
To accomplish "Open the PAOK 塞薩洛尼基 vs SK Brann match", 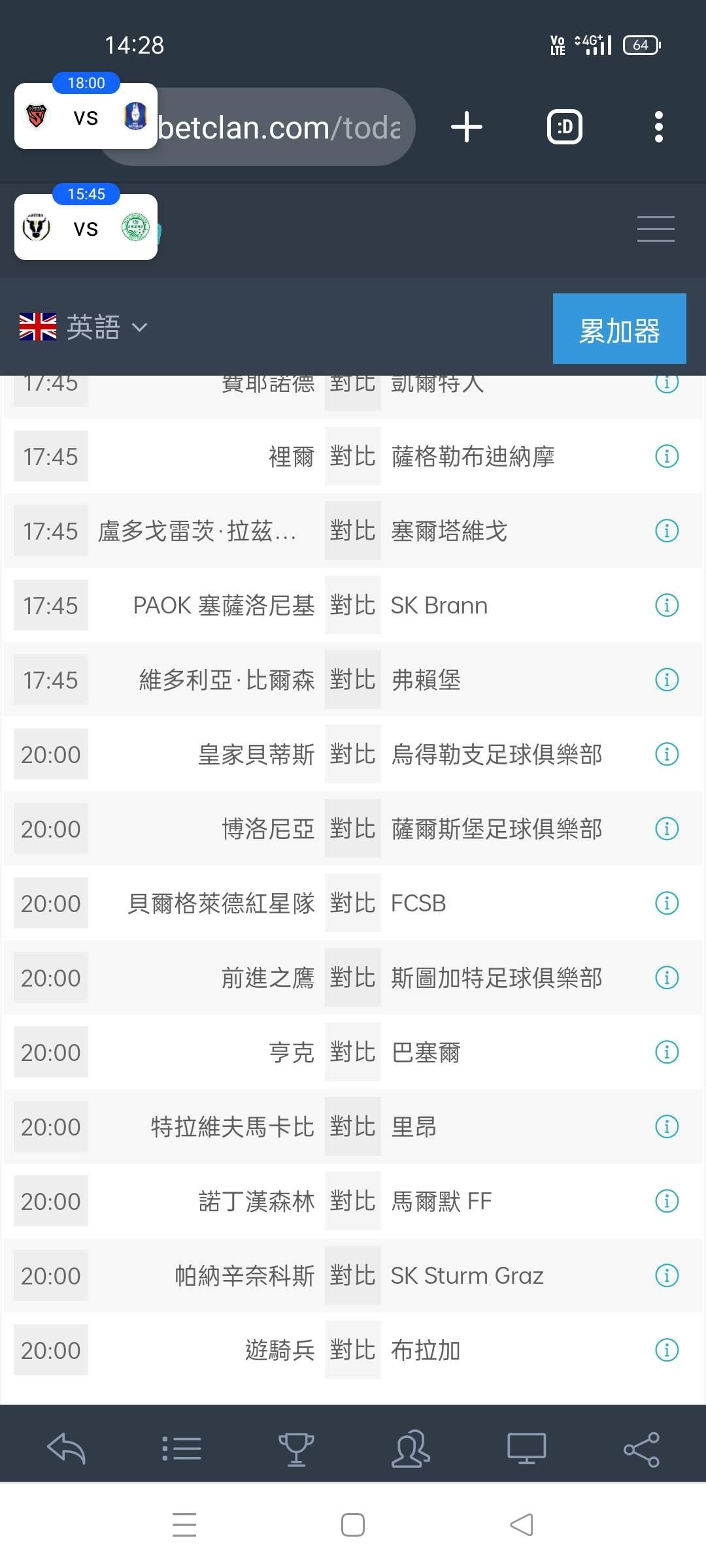I will (x=353, y=606).
